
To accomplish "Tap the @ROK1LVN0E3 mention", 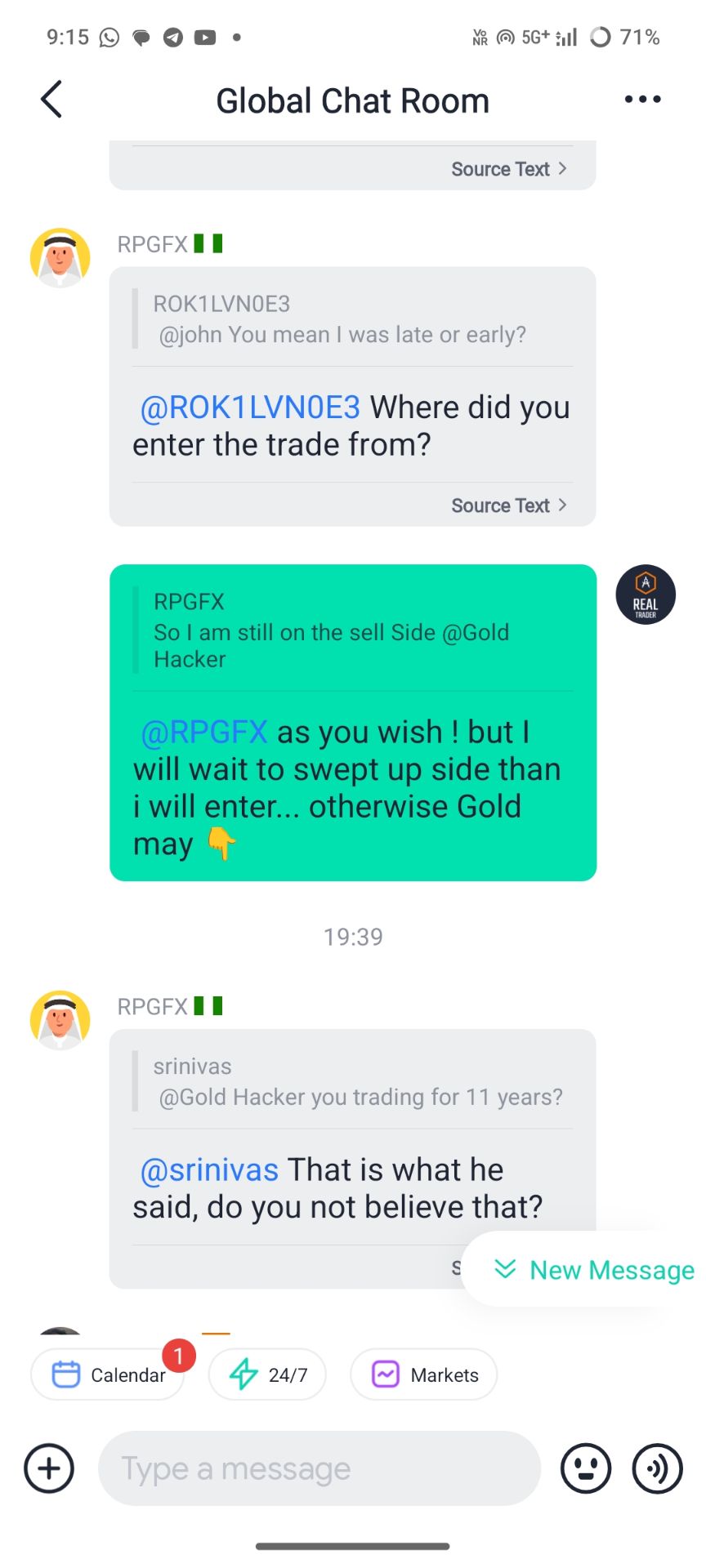I will pyautogui.click(x=250, y=408).
